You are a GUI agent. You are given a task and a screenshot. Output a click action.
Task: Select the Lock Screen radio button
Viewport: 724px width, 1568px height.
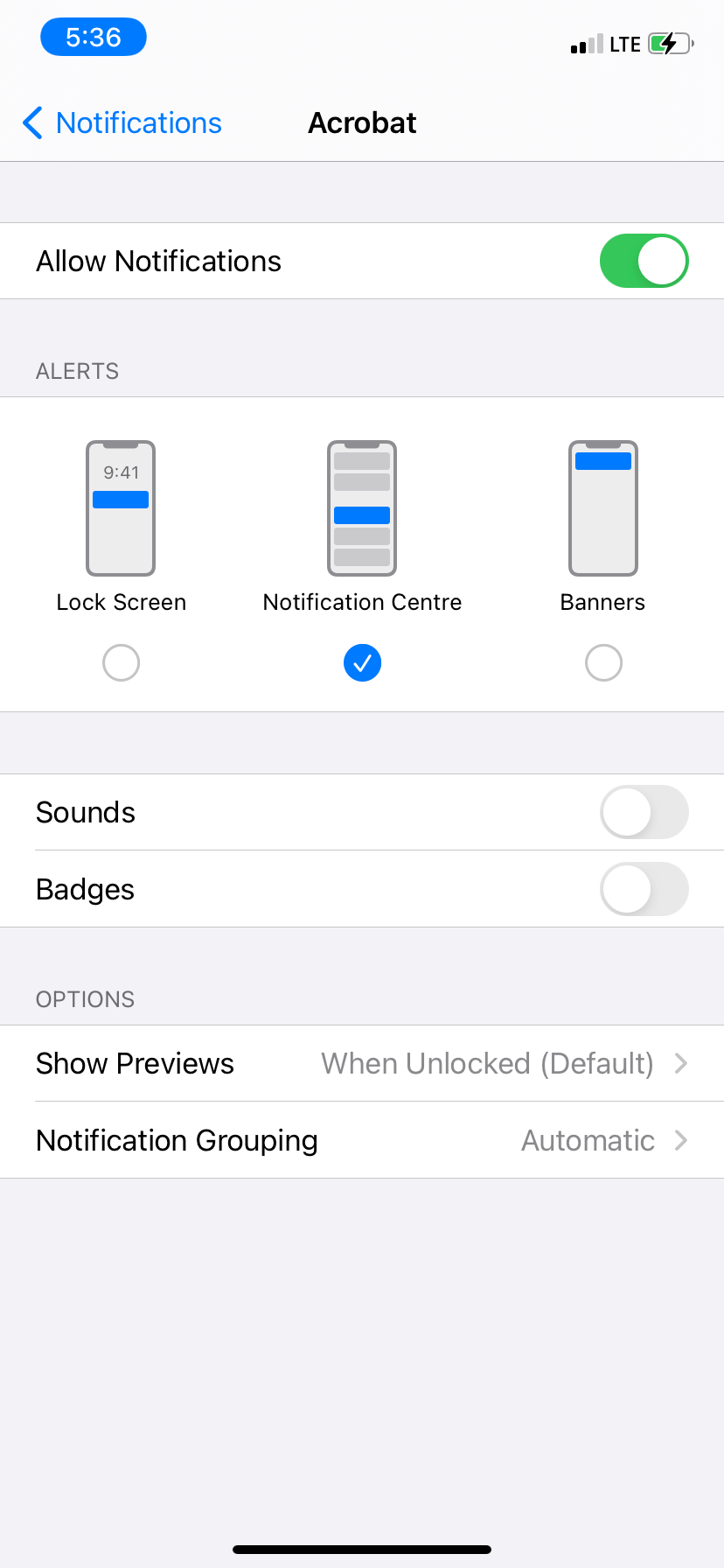tap(121, 662)
